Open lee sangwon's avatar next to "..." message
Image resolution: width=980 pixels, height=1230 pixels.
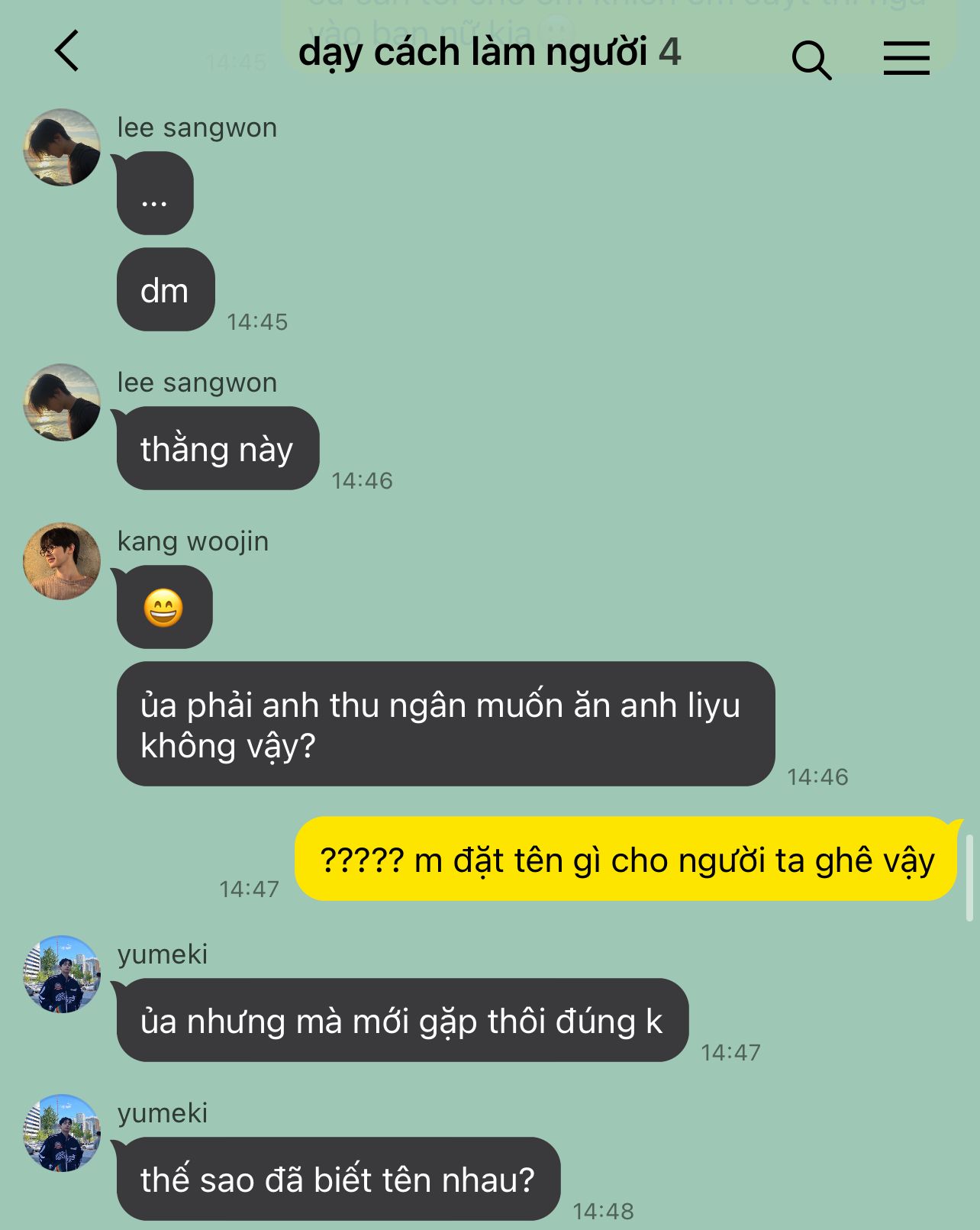(x=62, y=147)
